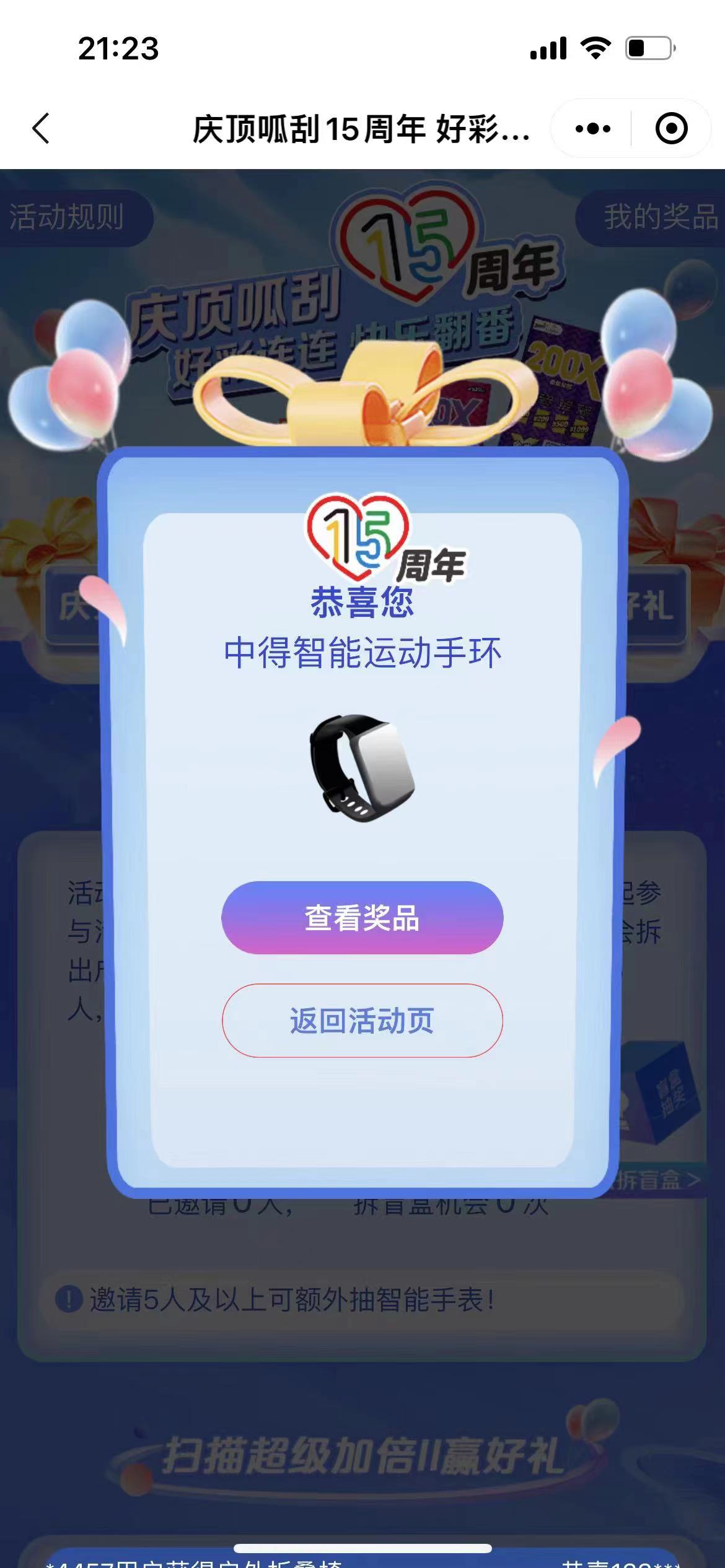This screenshot has height=1568, width=725.
Task: Go back with the top-left arrow
Action: [41, 129]
